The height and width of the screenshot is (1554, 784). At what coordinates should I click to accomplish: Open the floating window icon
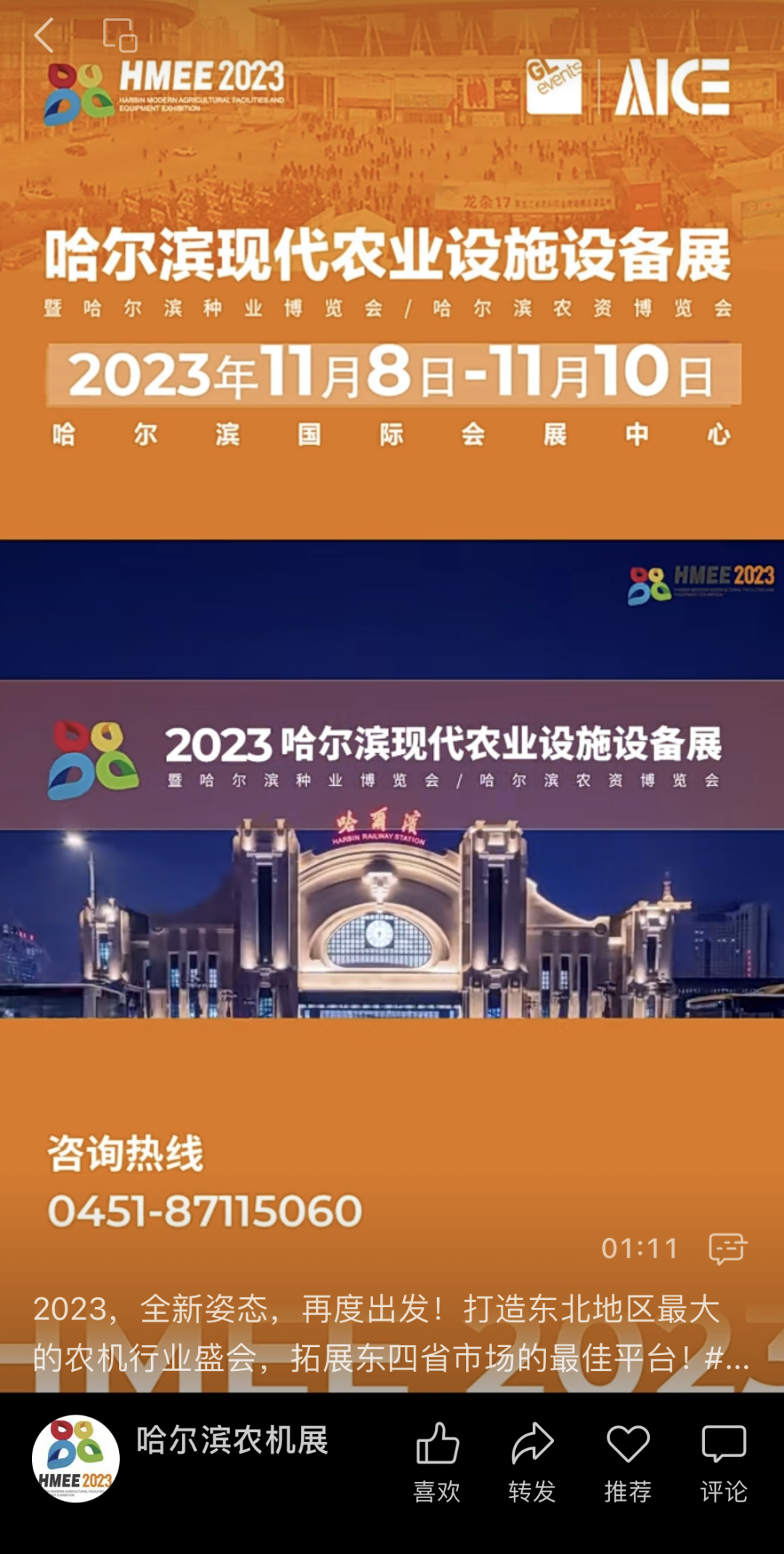pyautogui.click(x=120, y=35)
